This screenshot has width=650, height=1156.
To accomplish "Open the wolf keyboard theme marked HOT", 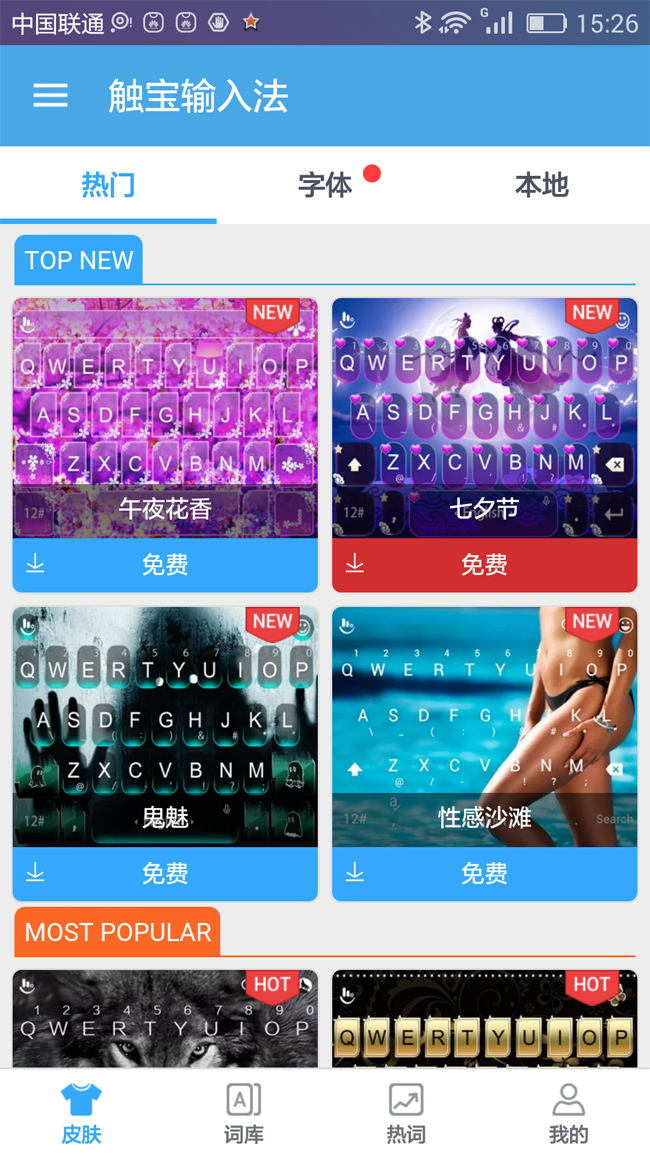I will click(165, 1018).
